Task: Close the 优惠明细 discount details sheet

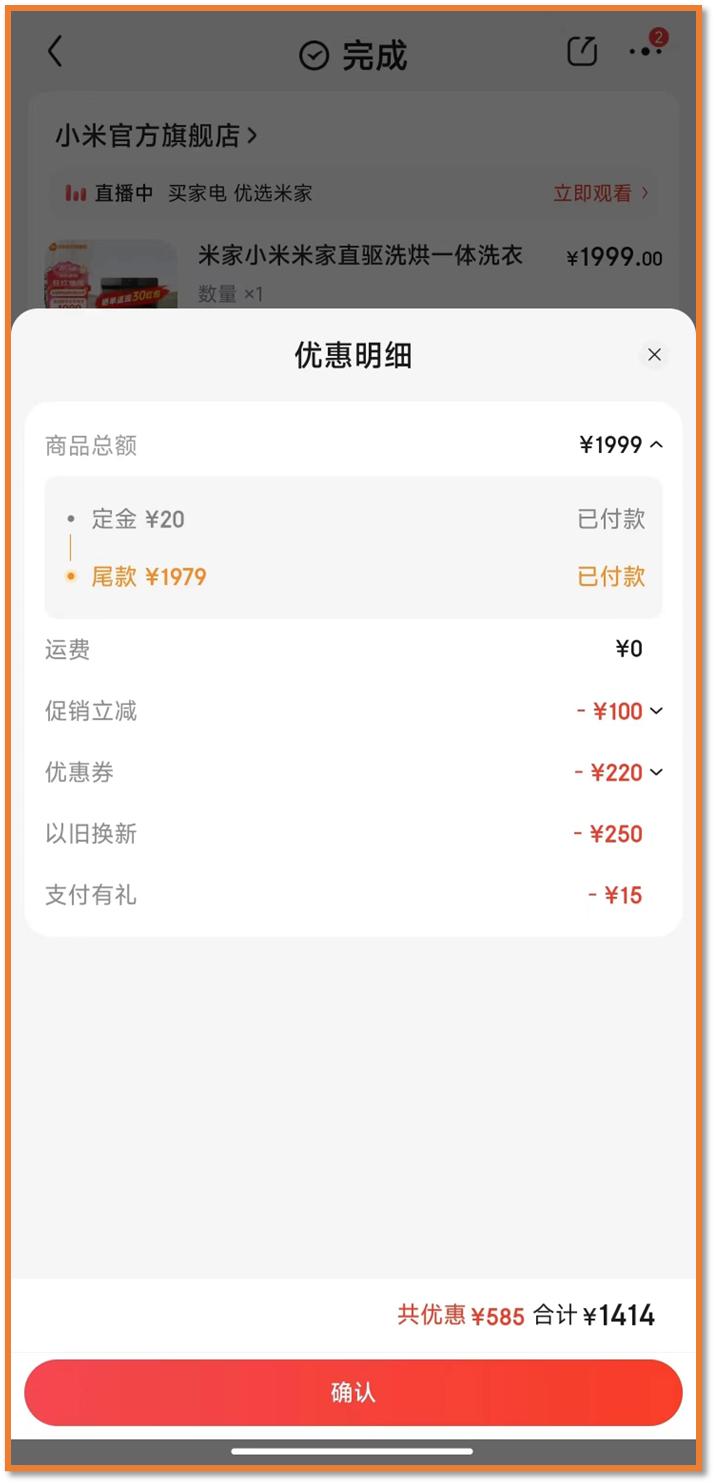Action: click(x=654, y=355)
